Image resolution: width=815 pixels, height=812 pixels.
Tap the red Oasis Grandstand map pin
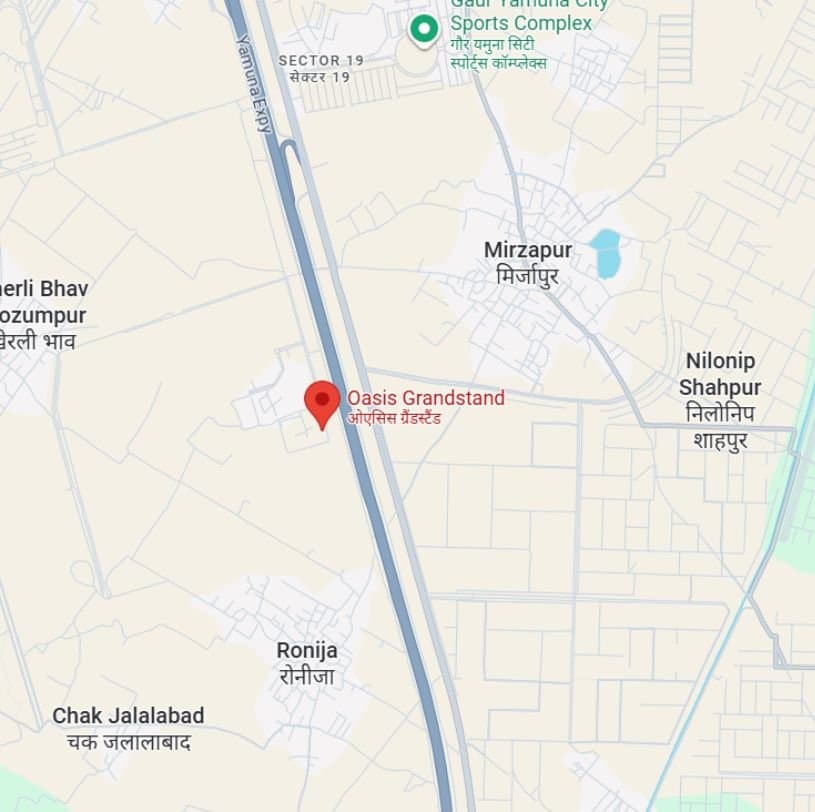click(x=322, y=402)
